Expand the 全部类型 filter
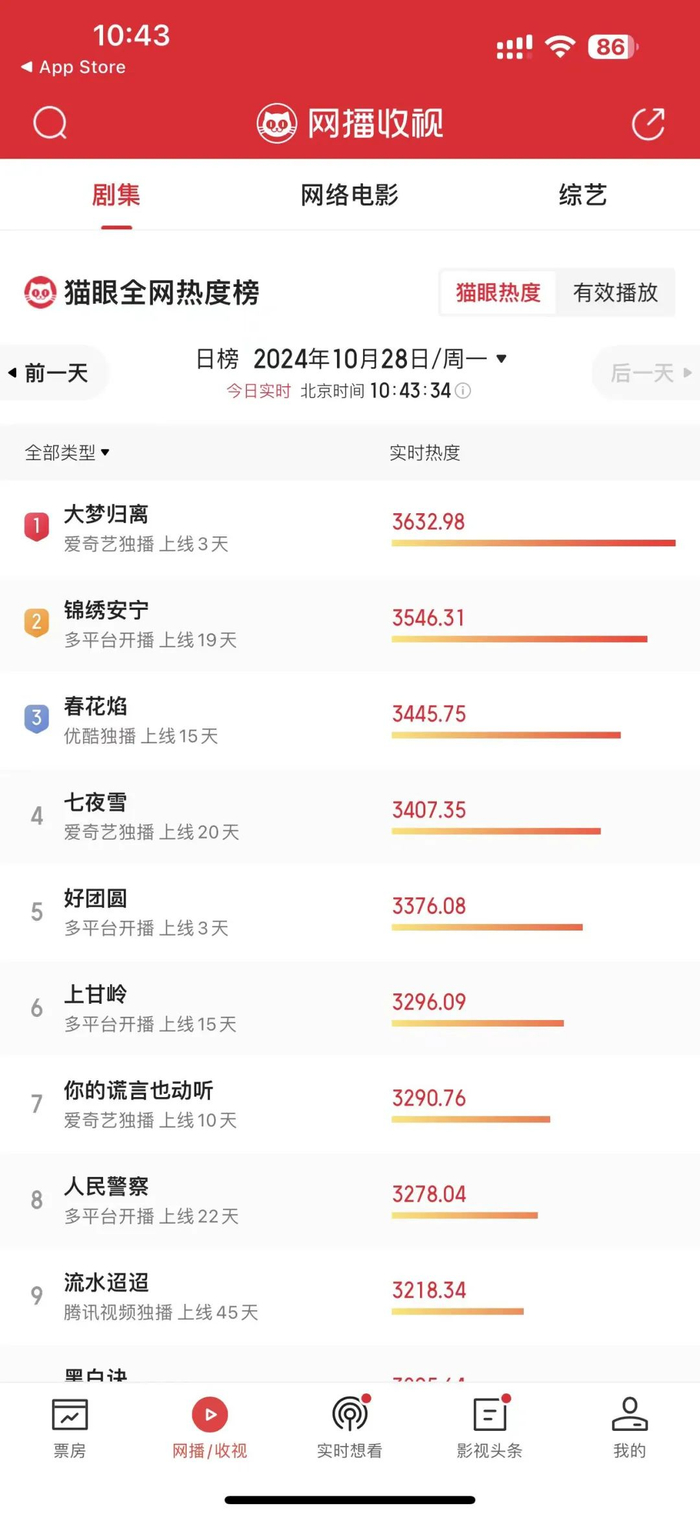Image resolution: width=700 pixels, height=1517 pixels. (67, 453)
